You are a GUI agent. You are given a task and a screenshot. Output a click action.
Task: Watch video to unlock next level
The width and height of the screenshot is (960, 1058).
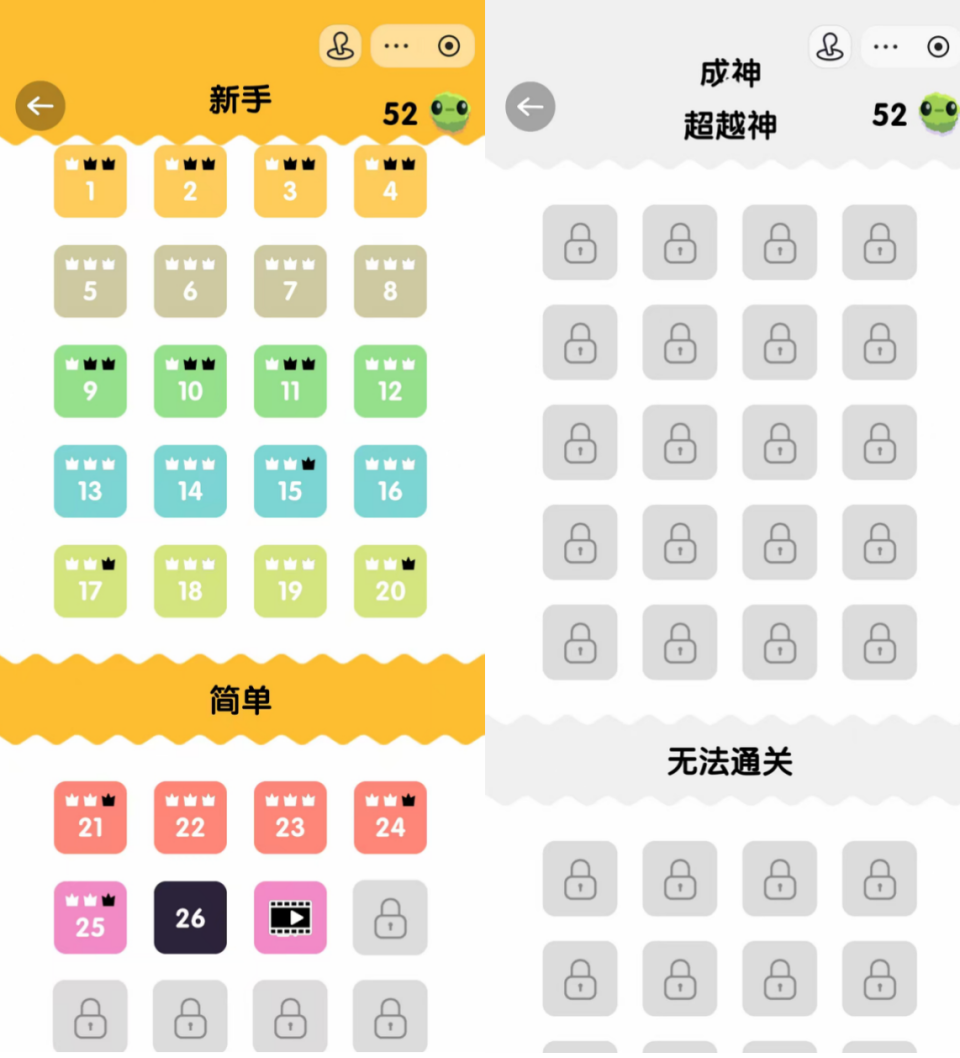[290, 917]
